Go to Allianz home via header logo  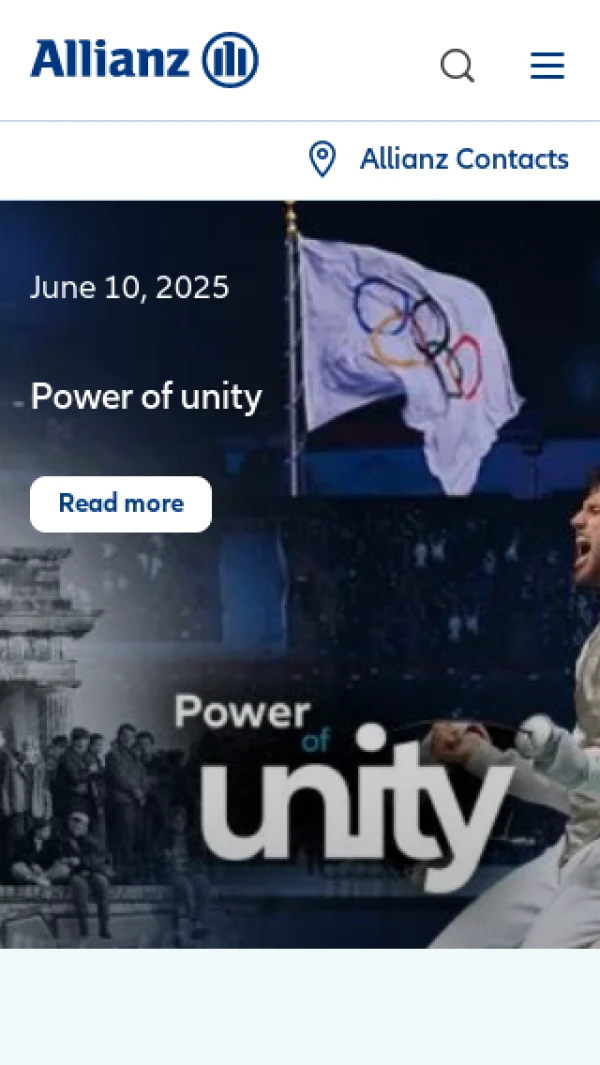(145, 60)
